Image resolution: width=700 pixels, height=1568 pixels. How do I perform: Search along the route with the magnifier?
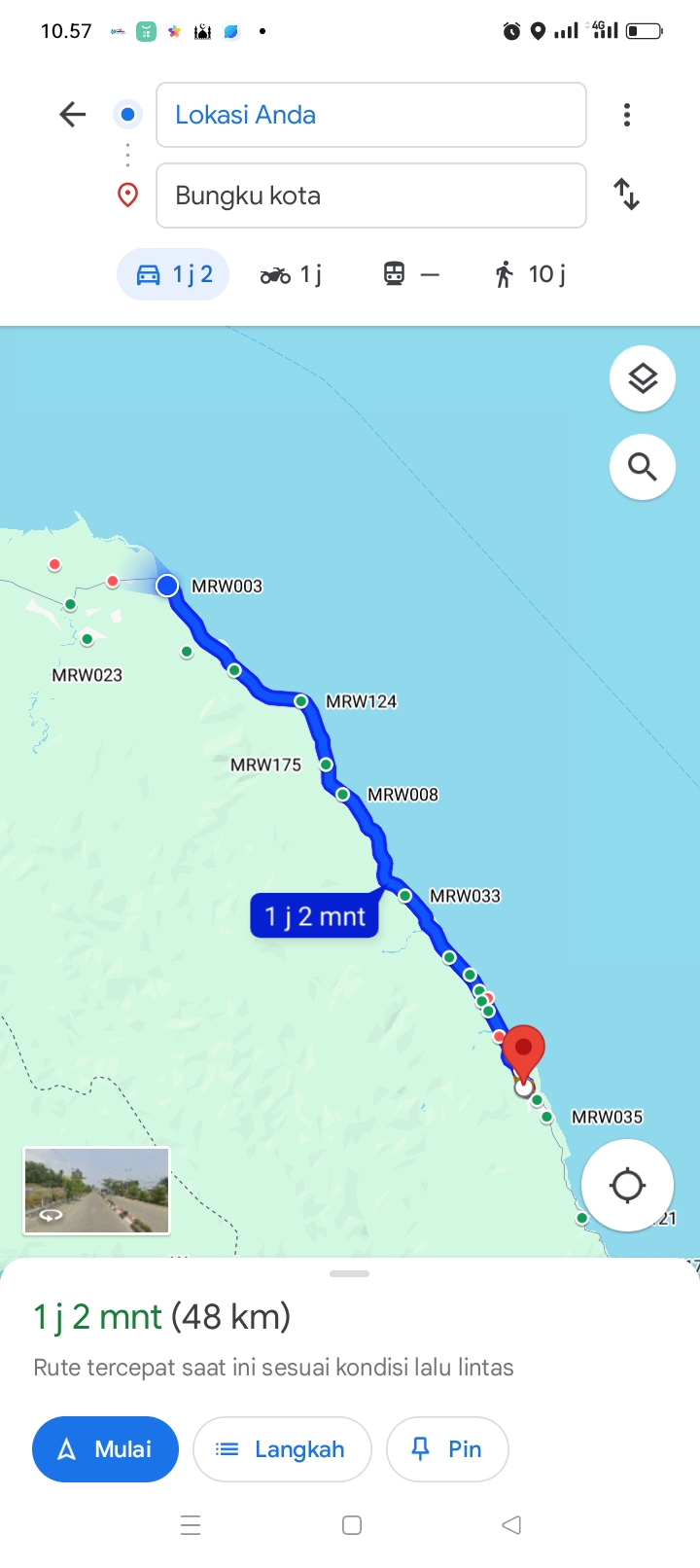point(643,467)
